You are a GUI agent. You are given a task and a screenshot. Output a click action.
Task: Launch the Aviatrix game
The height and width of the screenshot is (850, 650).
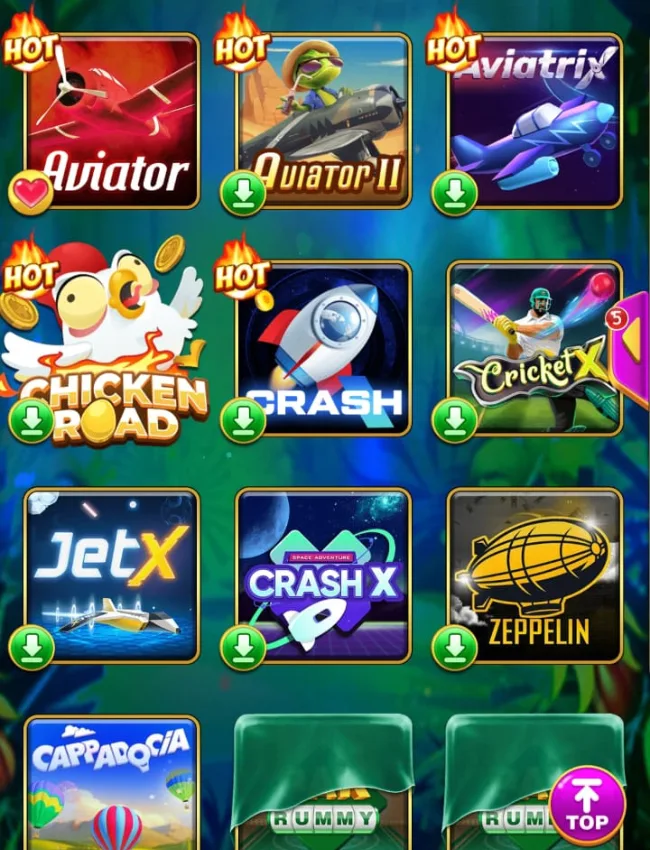pyautogui.click(x=535, y=120)
